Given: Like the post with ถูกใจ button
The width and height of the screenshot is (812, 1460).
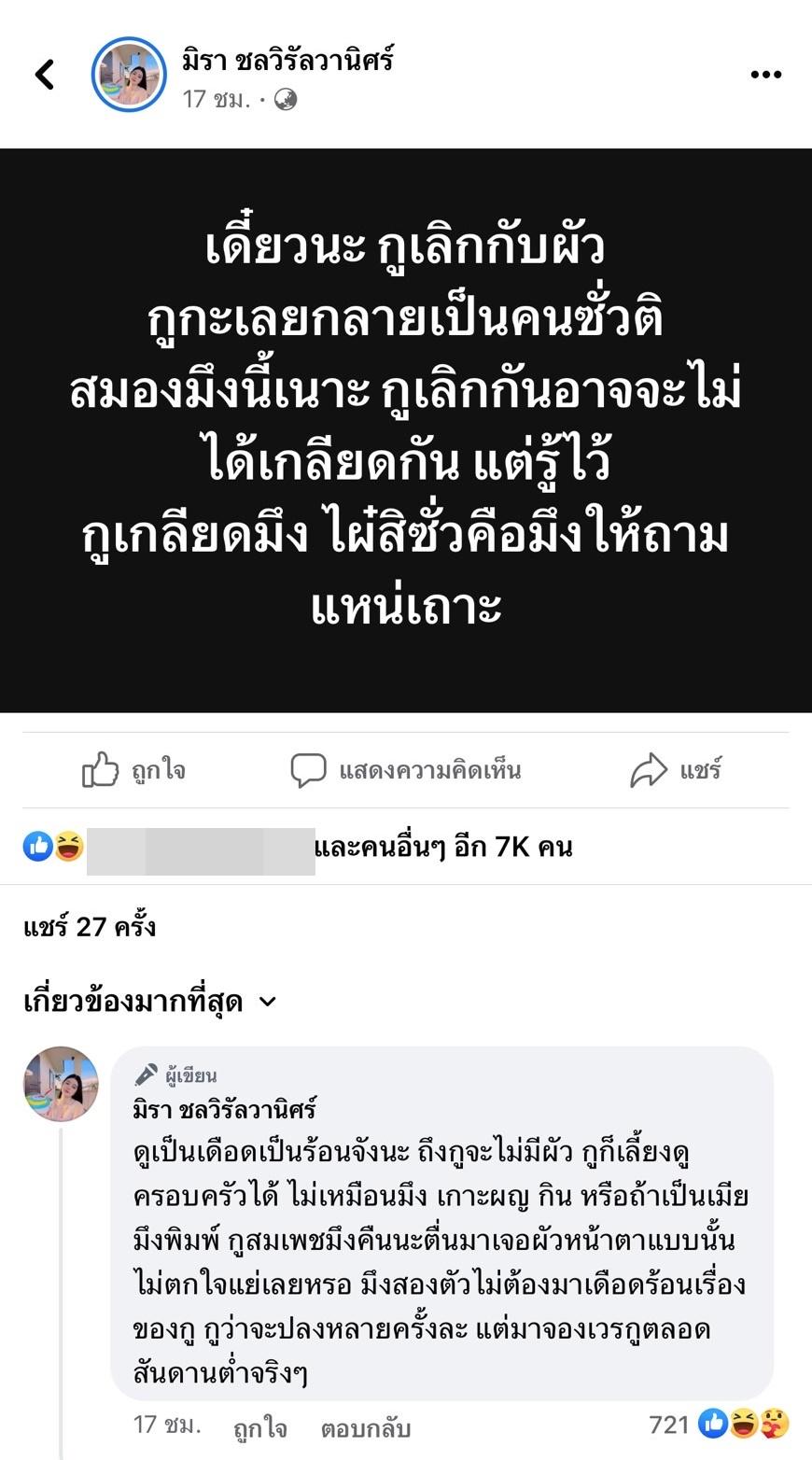Looking at the screenshot, I should 134,770.
